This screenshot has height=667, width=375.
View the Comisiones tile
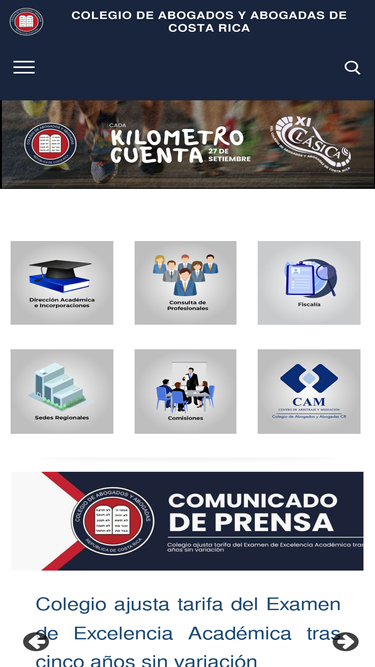point(185,391)
